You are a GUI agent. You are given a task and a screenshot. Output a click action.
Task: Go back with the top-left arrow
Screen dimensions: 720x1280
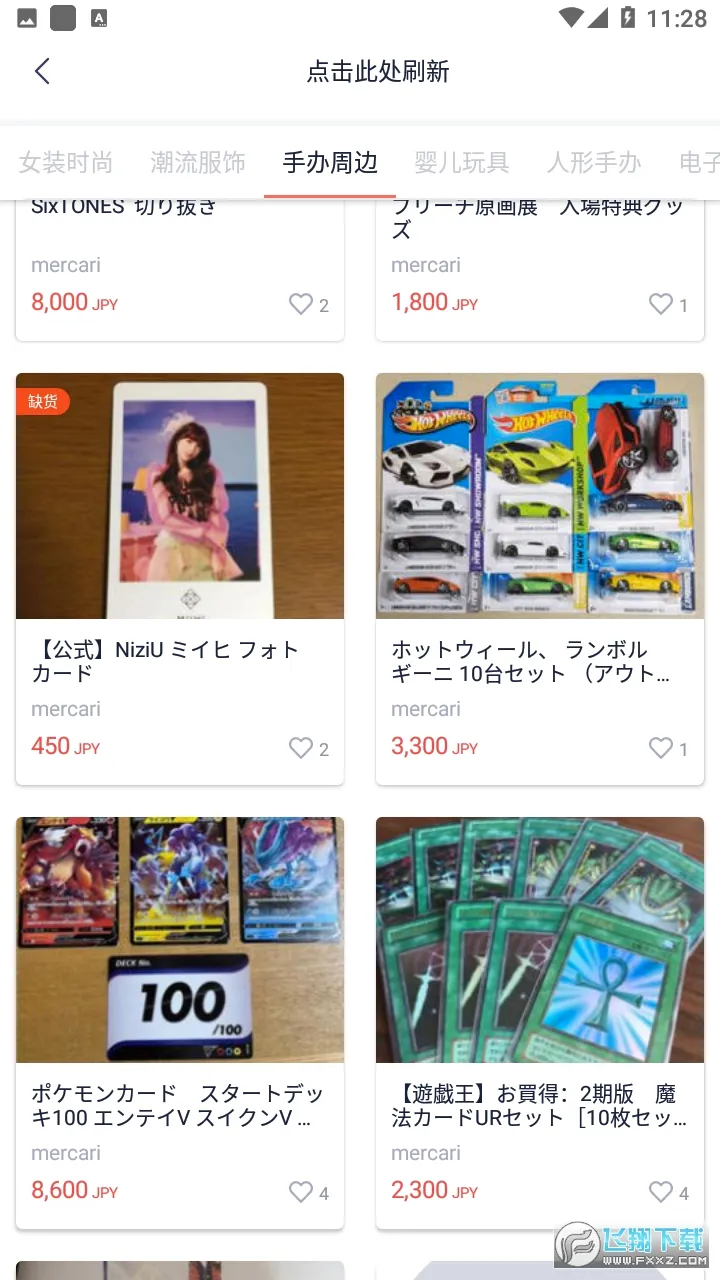[42, 71]
